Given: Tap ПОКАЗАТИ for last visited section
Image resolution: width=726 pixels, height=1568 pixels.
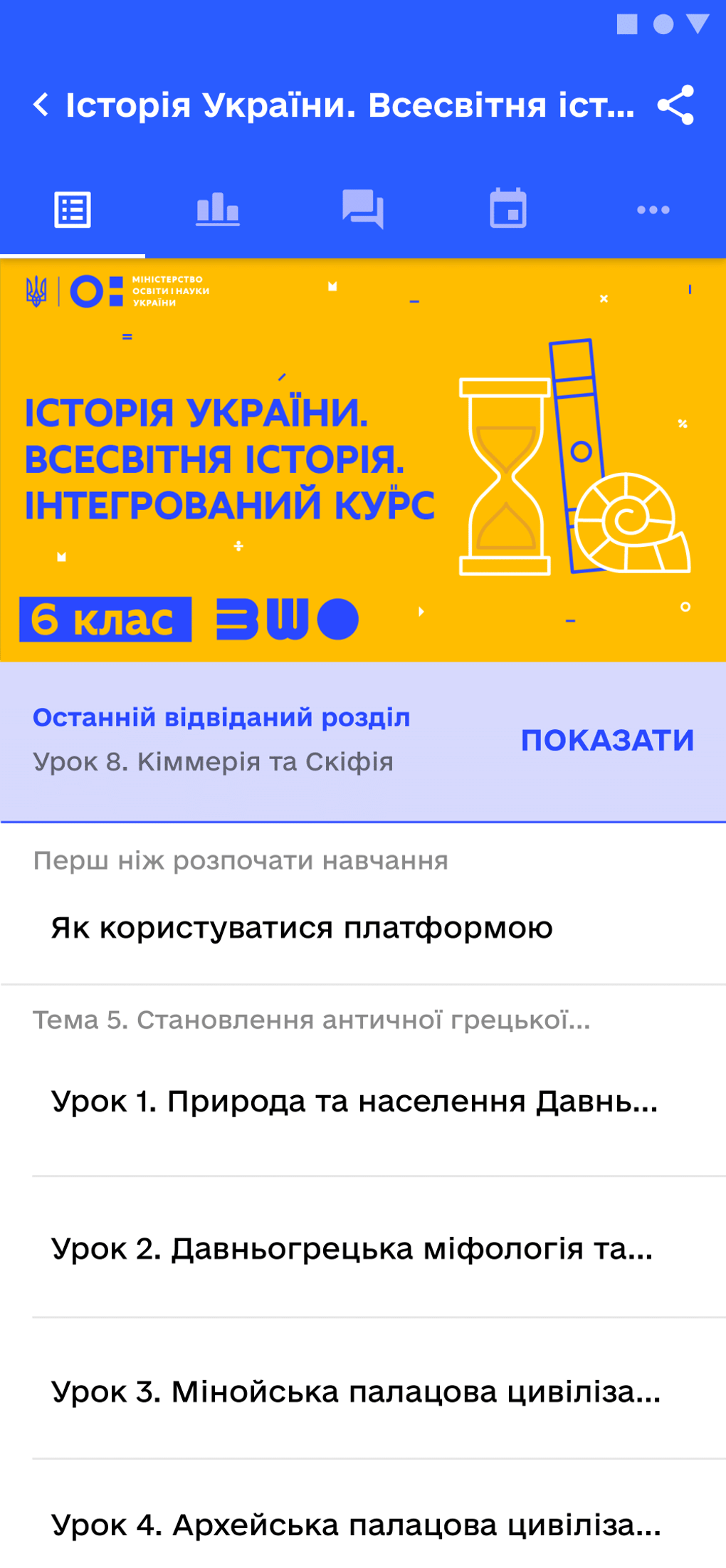Looking at the screenshot, I should click(x=607, y=741).
